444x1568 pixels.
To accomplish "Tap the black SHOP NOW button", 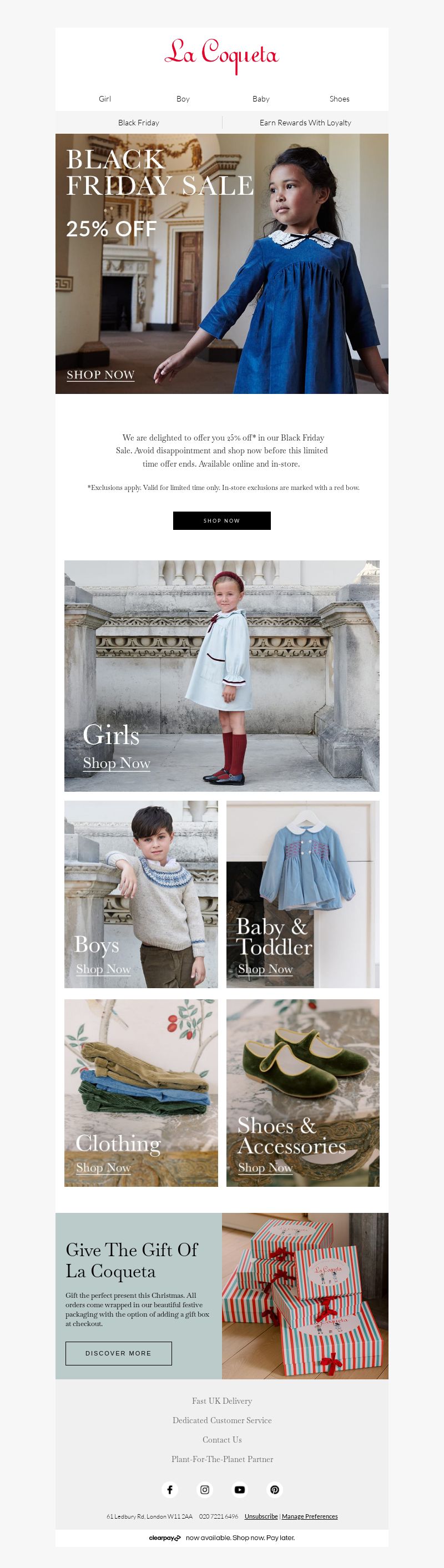I will pos(221,520).
